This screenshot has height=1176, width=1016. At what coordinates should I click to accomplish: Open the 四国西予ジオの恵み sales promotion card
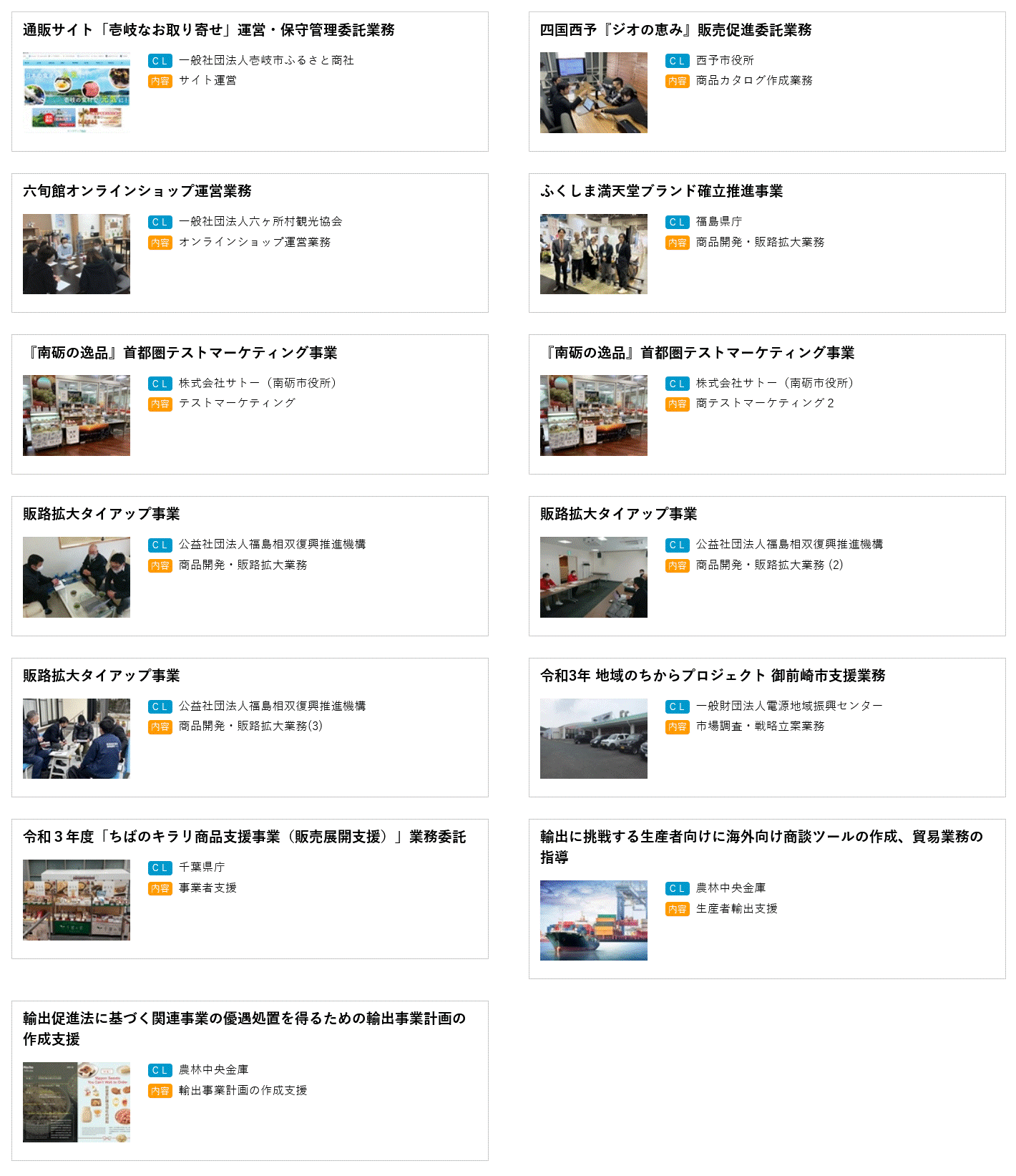tap(675, 30)
